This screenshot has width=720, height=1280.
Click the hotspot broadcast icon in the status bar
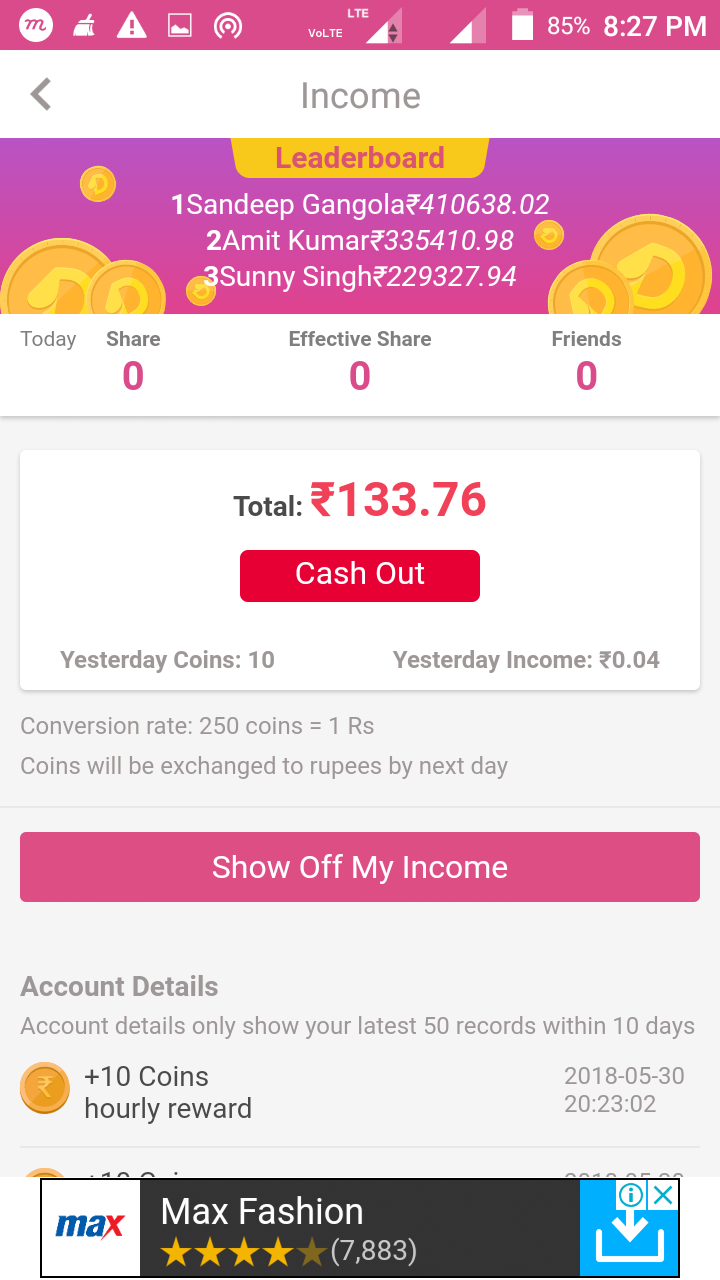(229, 25)
